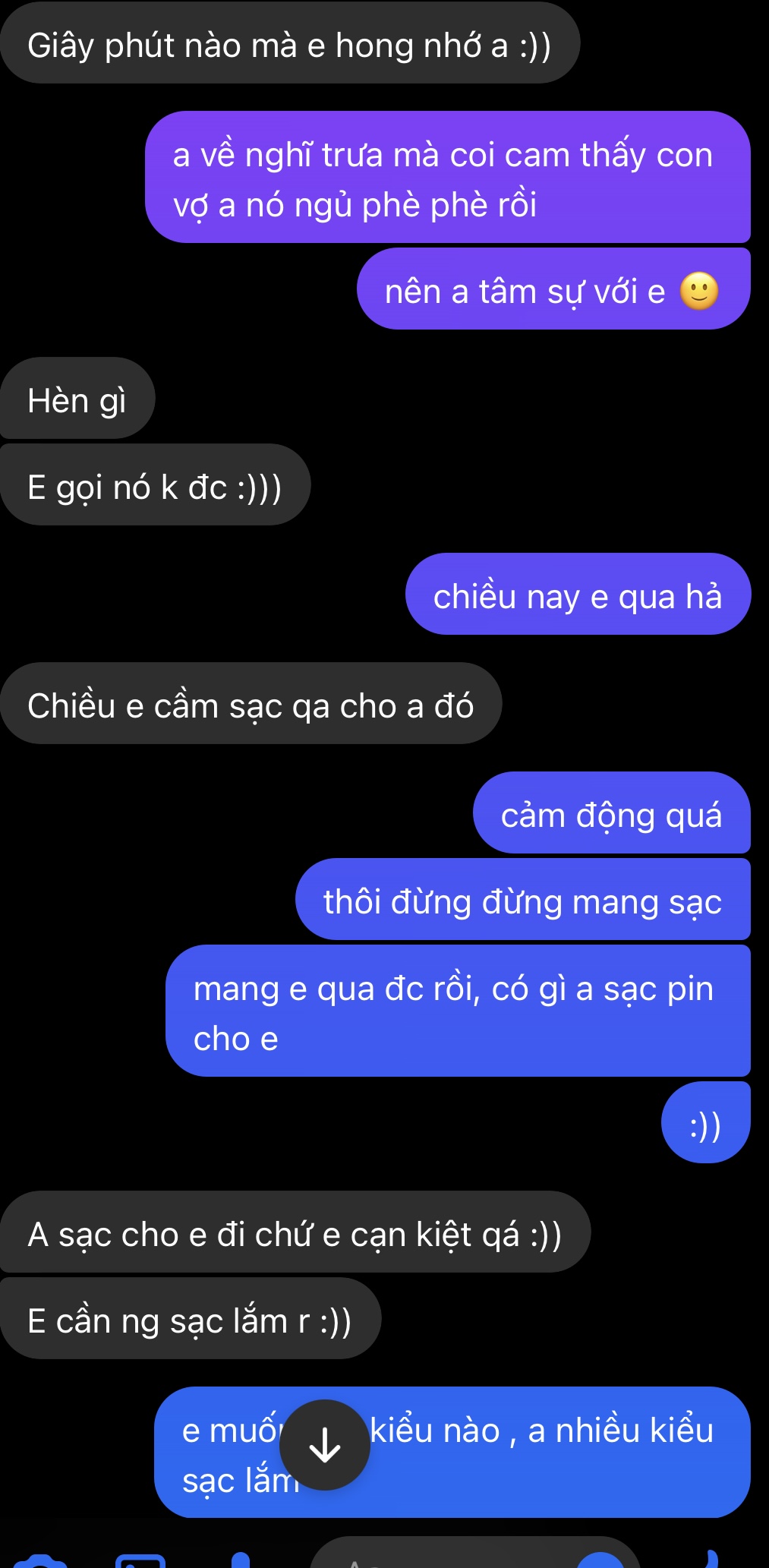Viewport: 769px width, 1568px height.
Task: Jump to the latest messages
Action: point(325,1444)
